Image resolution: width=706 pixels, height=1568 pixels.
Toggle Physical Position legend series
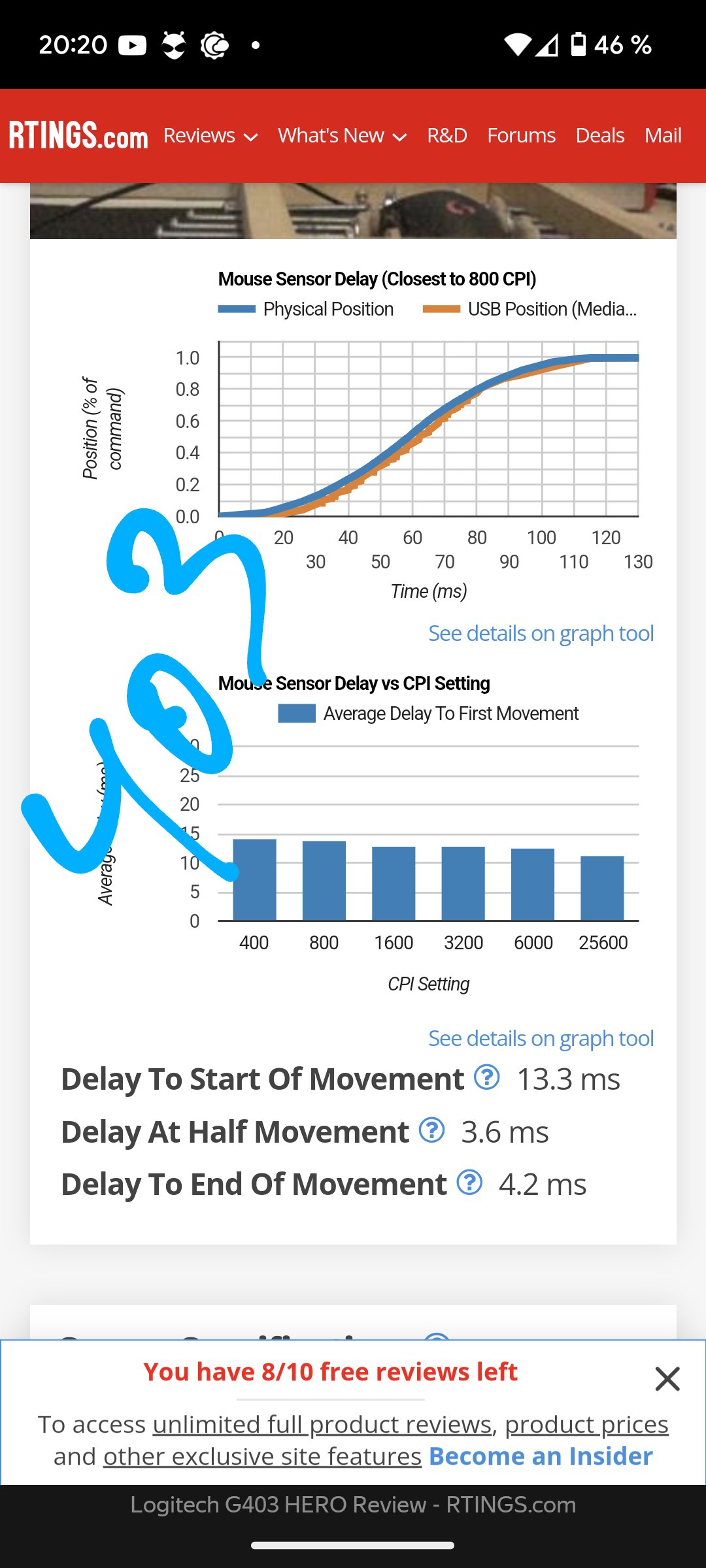coord(306,309)
